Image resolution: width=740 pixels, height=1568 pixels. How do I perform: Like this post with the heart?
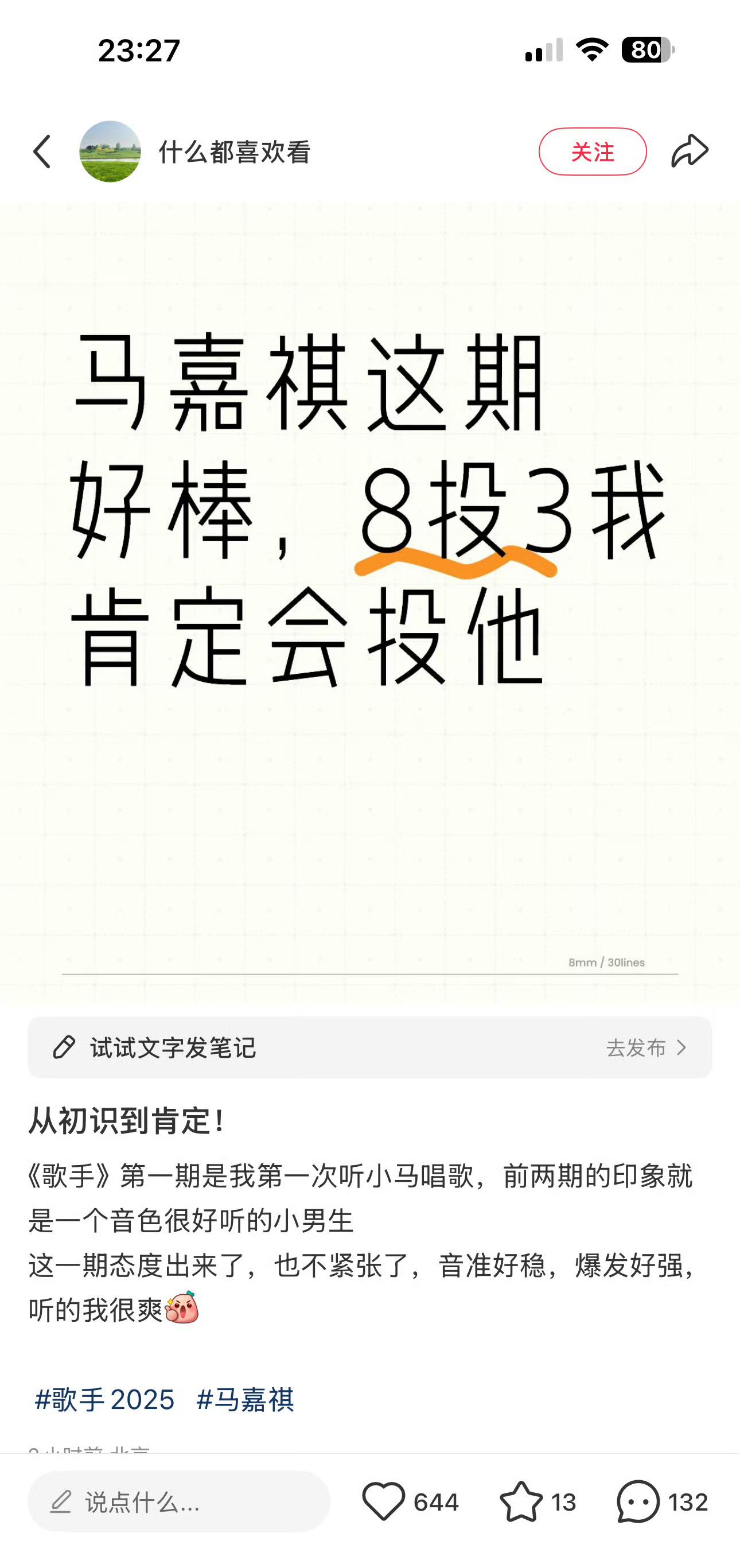[383, 1501]
